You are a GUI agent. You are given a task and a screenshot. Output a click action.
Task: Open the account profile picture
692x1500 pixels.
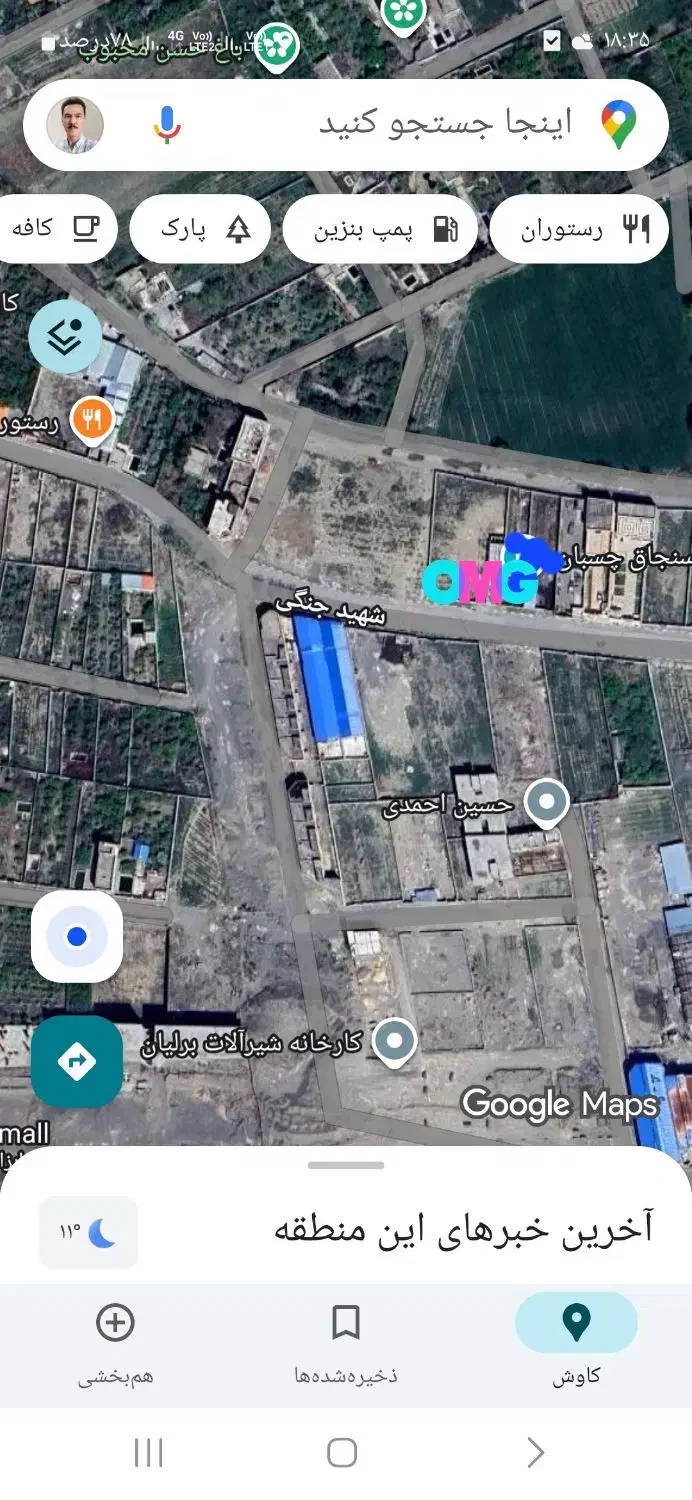click(x=75, y=125)
